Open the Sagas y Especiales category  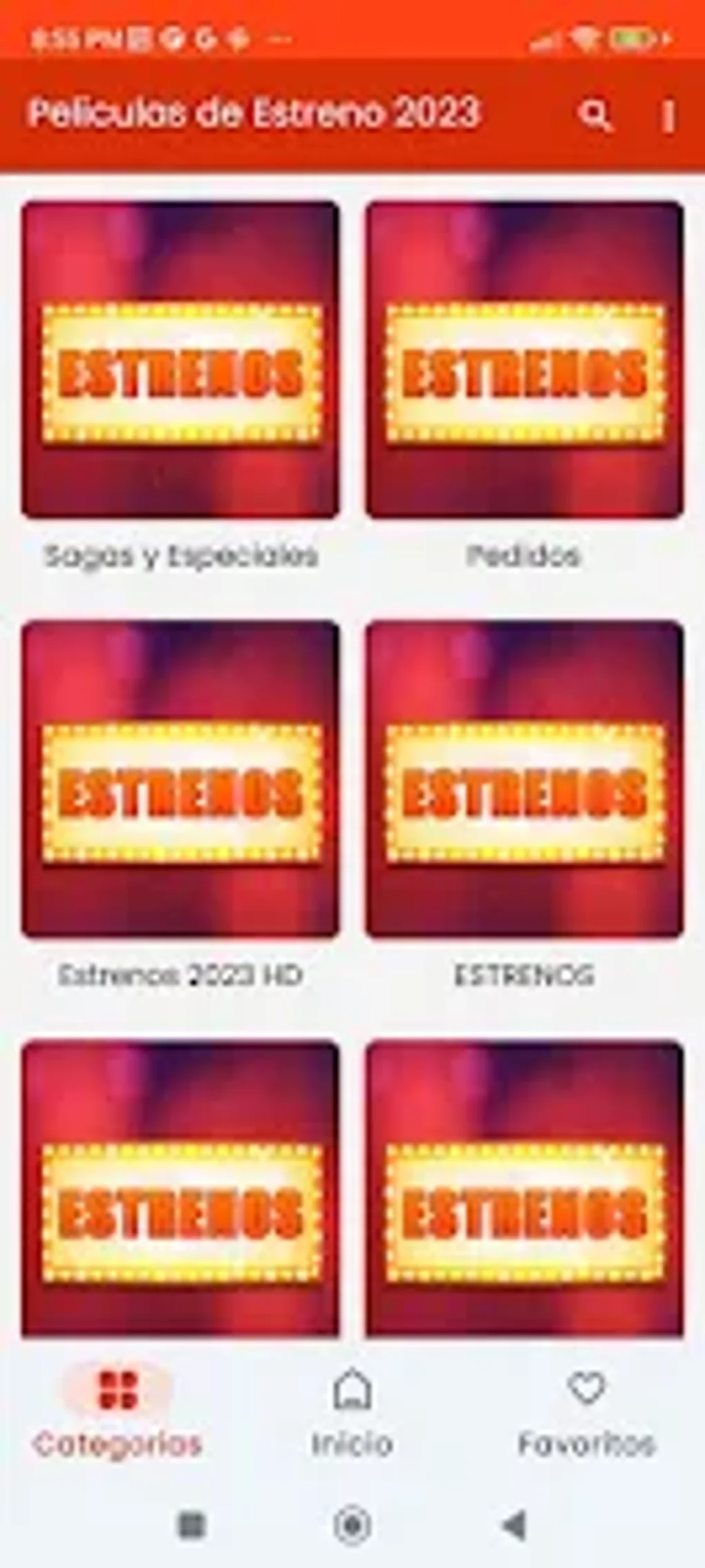coord(180,359)
